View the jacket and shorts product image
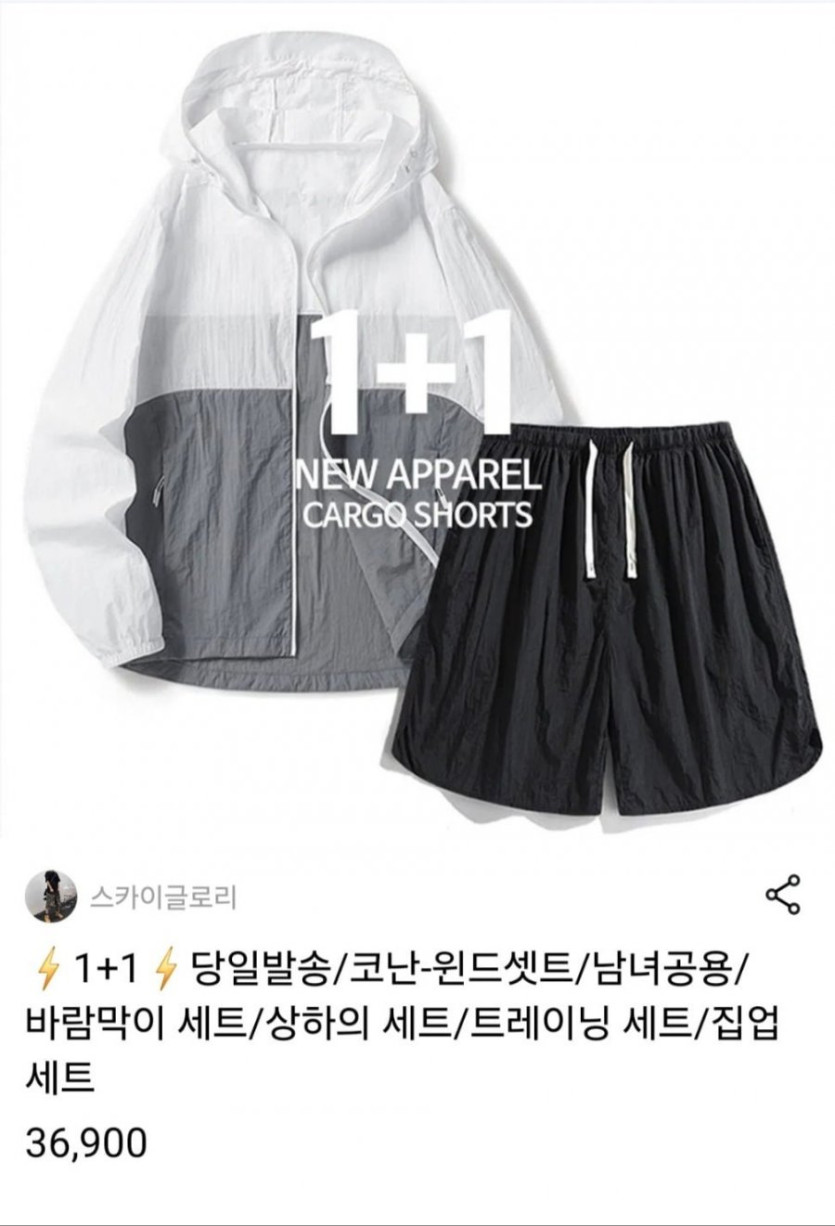This screenshot has height=1226, width=835. point(417,420)
